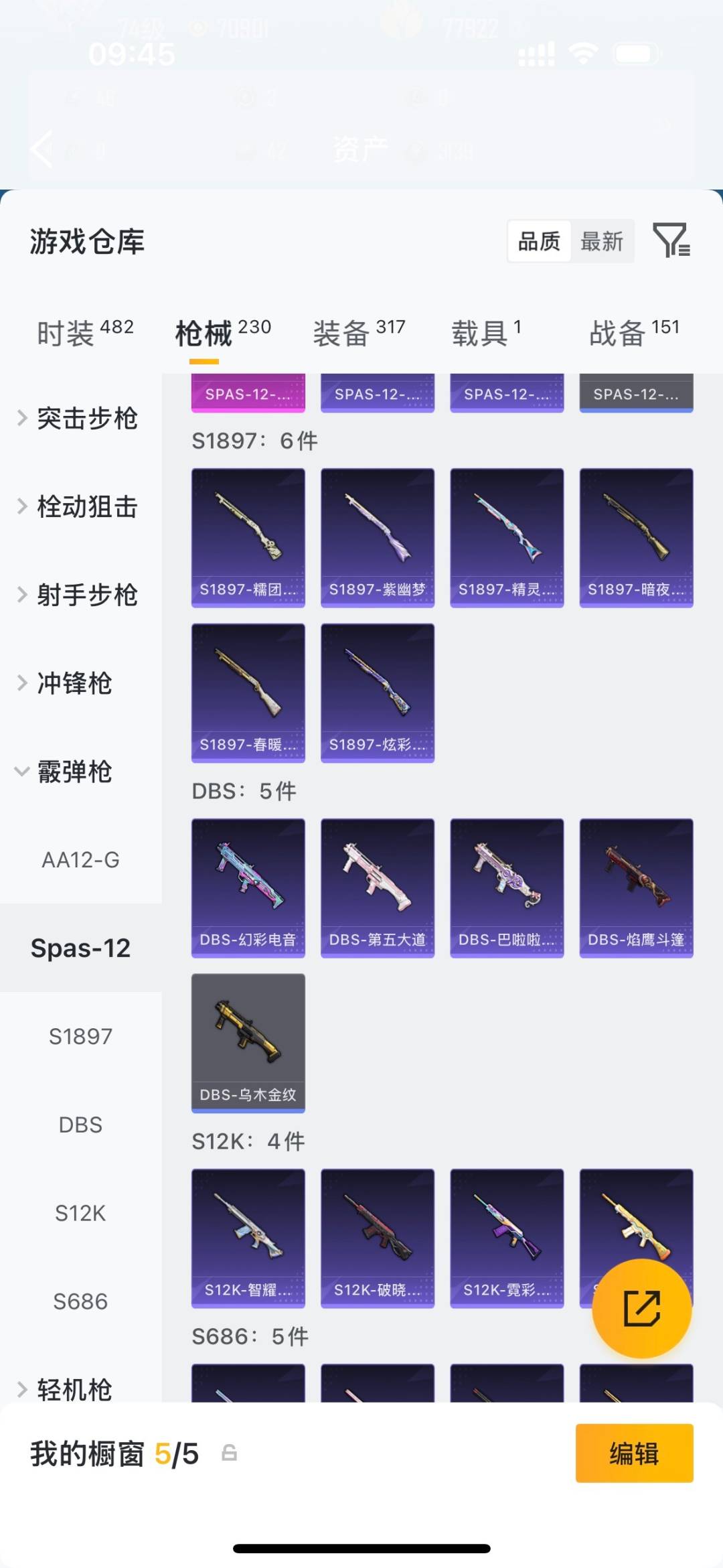Go back using the top-left arrow
723x1568 pixels.
(x=42, y=149)
